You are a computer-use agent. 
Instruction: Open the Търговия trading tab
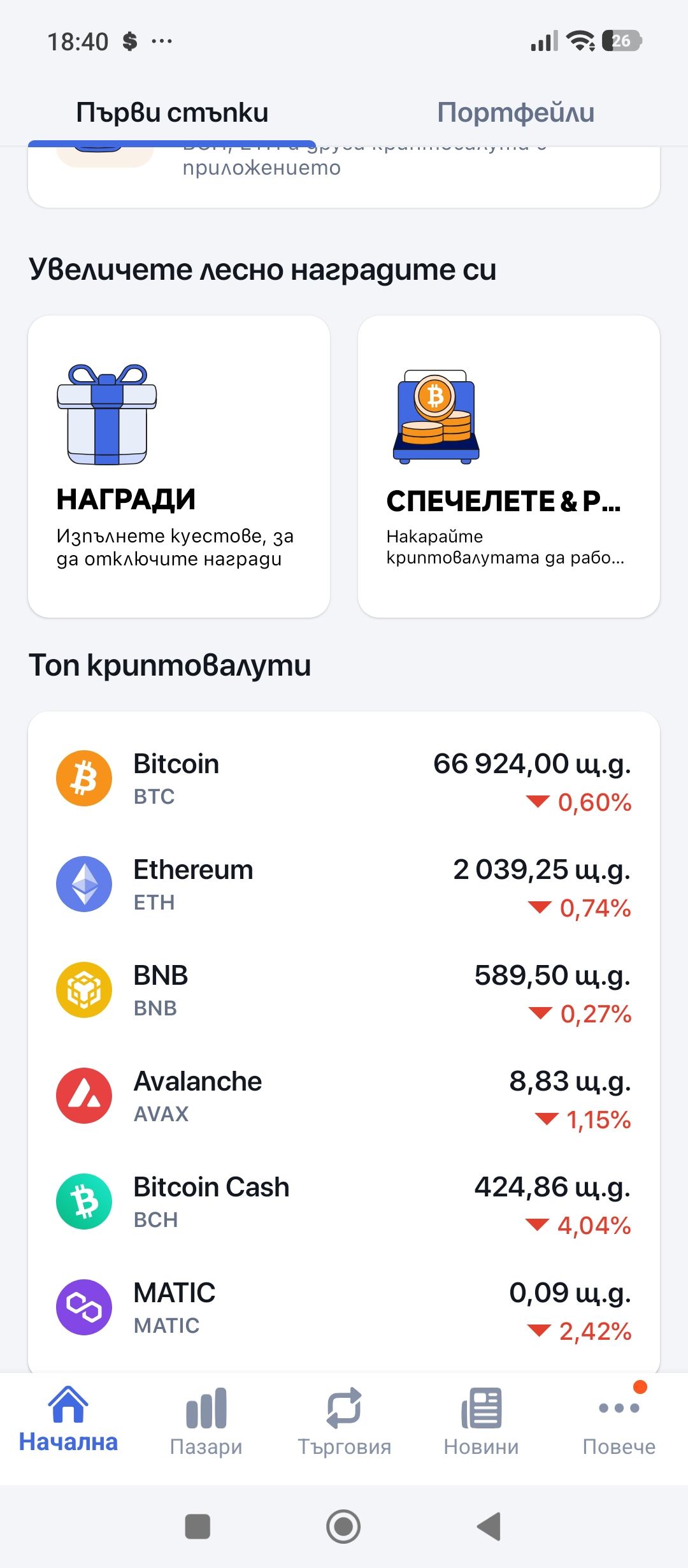point(344,1423)
